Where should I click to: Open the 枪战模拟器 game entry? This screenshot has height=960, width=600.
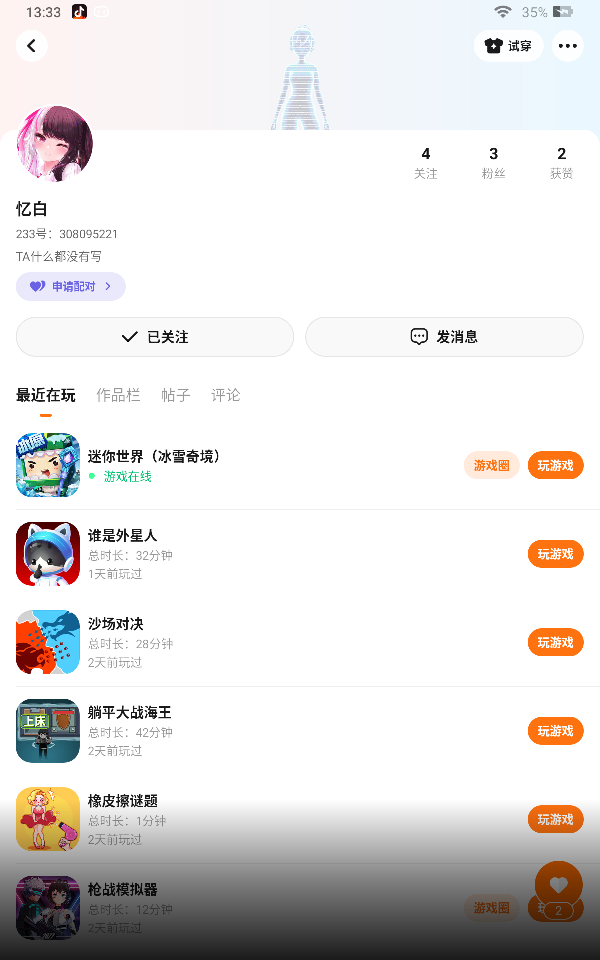123,890
